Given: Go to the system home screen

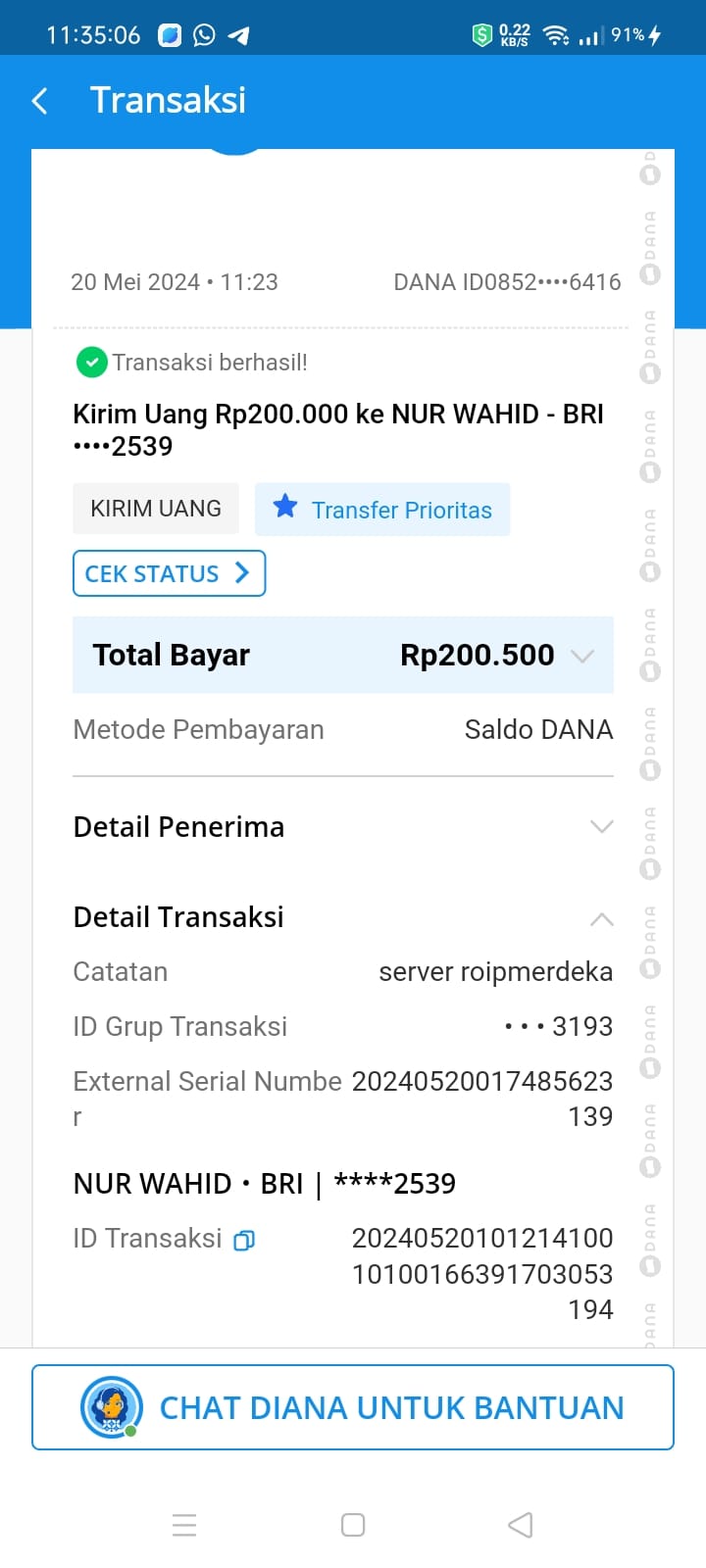Looking at the screenshot, I should (353, 1525).
